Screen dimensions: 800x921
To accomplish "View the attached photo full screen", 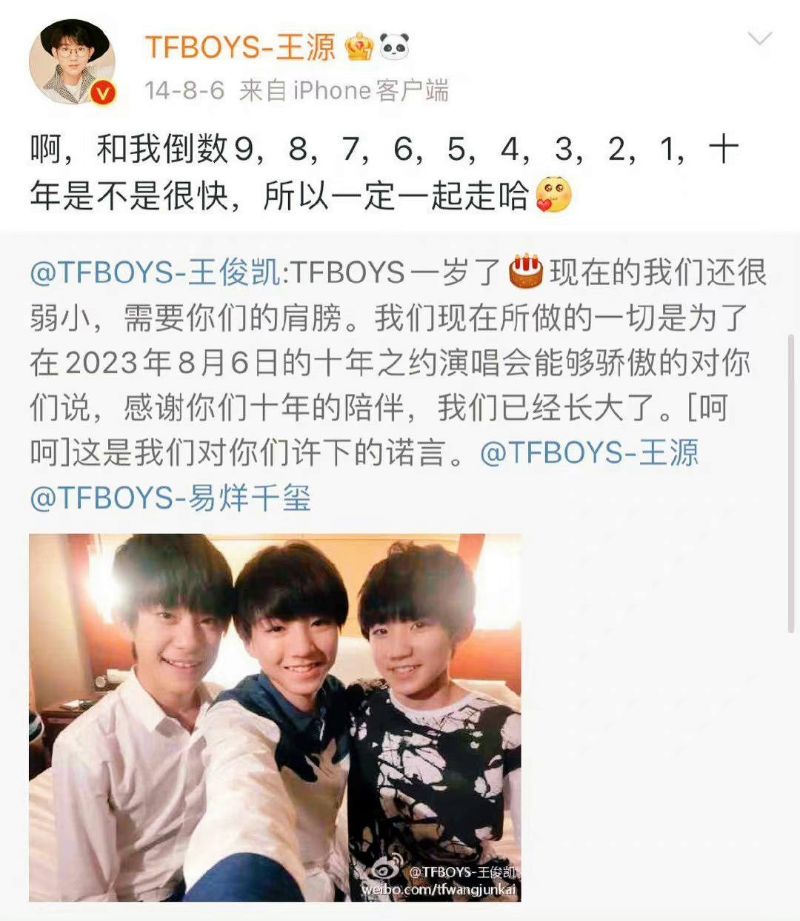I will [x=275, y=716].
